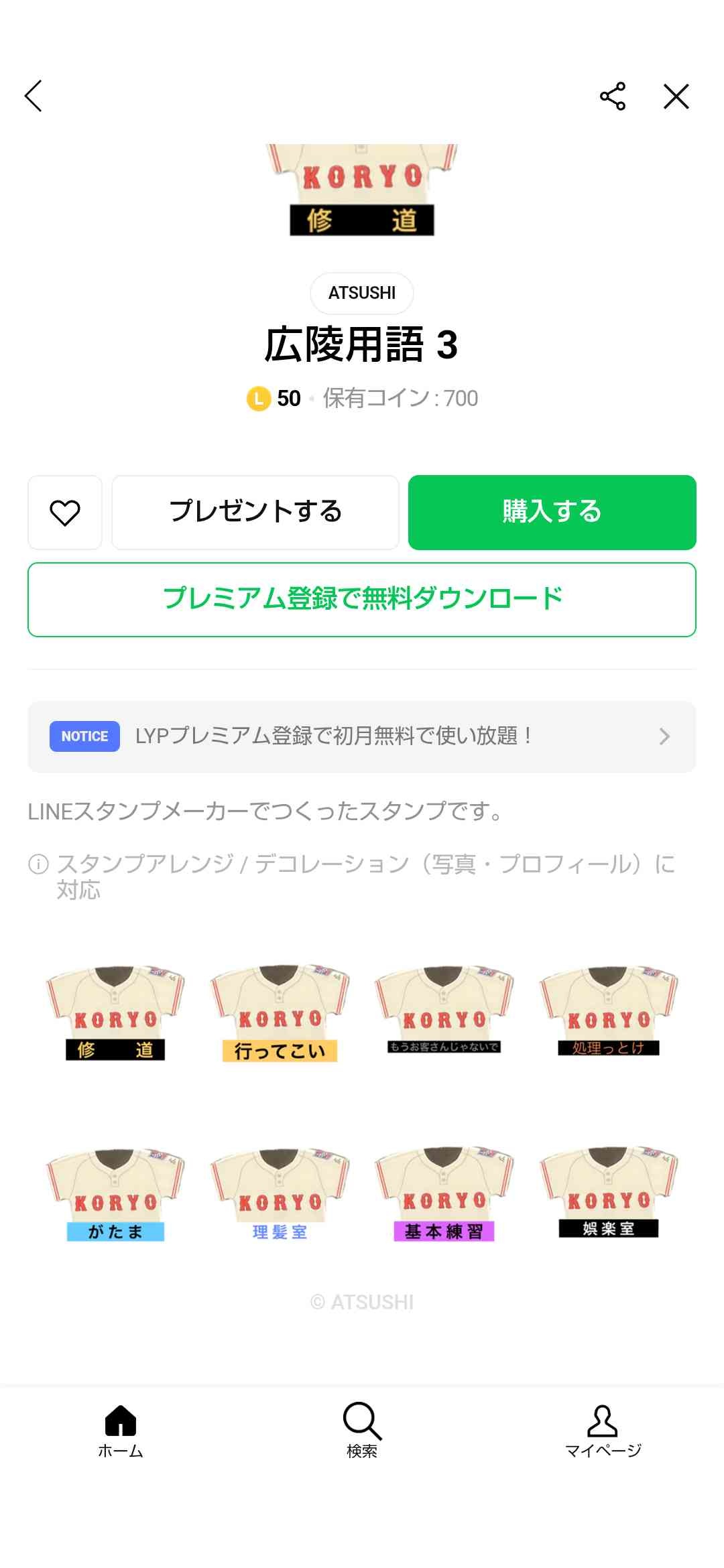The height and width of the screenshot is (1568, 724).
Task: Switch to the マイページ tab
Action: 603,1431
